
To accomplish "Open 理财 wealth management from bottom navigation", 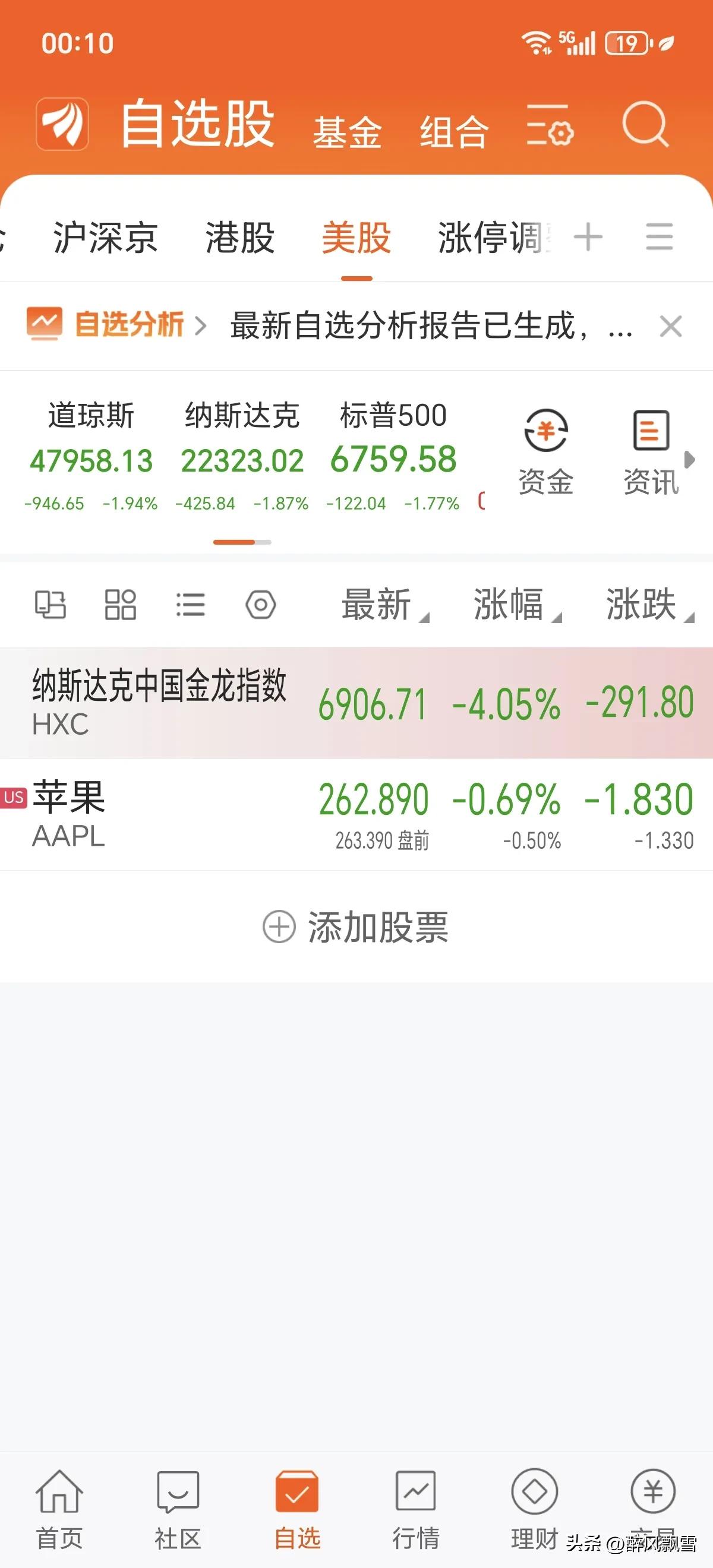I will [x=534, y=1503].
